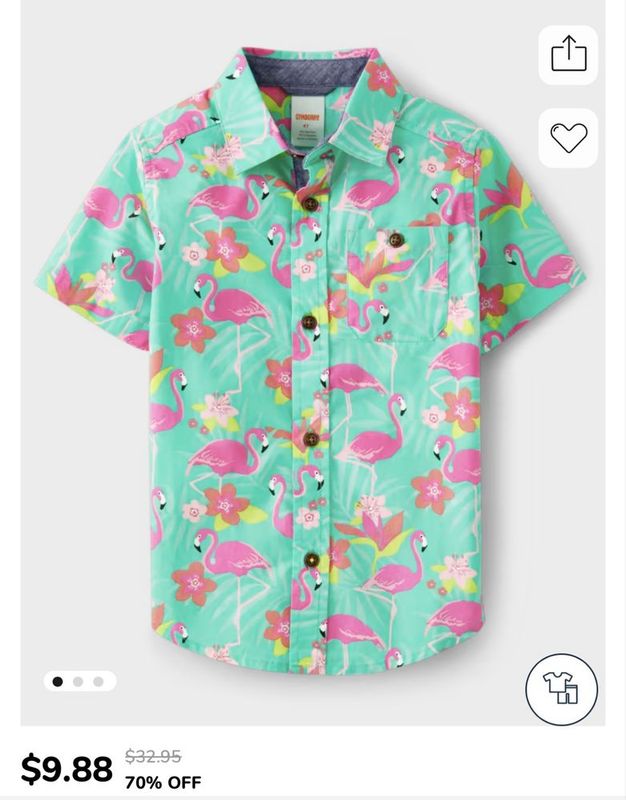Screen dimensions: 626x800
Task: Tap the image page indicator dots
Action: pos(78,681)
